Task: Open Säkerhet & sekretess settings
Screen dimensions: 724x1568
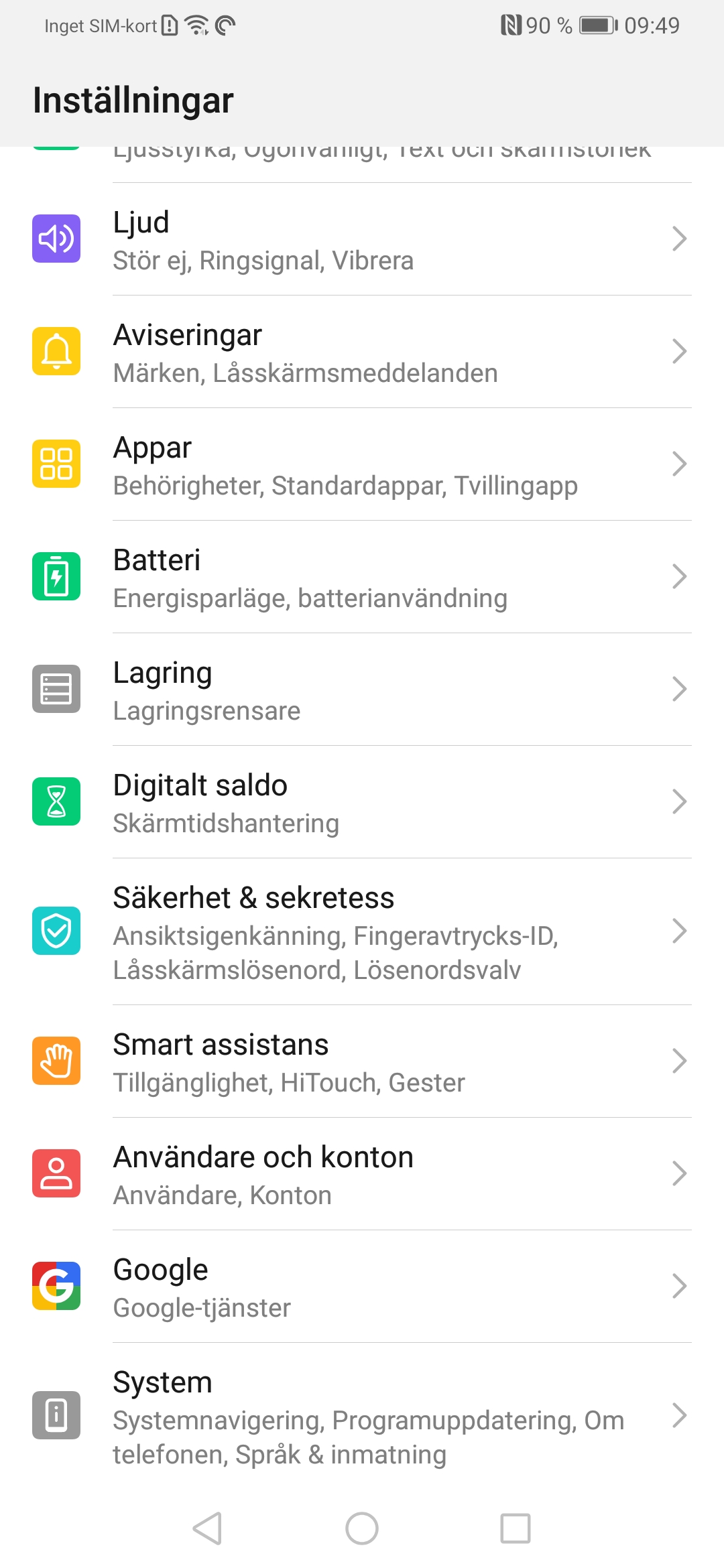Action: [x=362, y=931]
